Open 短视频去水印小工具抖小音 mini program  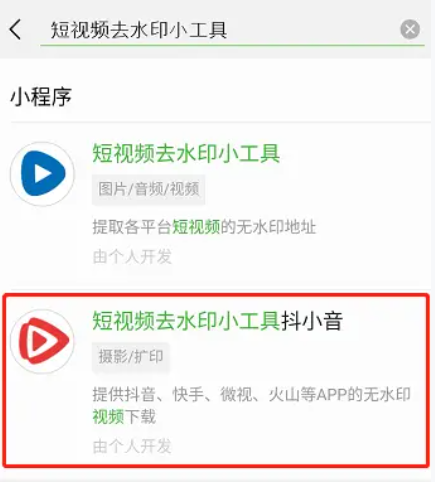coord(216,380)
